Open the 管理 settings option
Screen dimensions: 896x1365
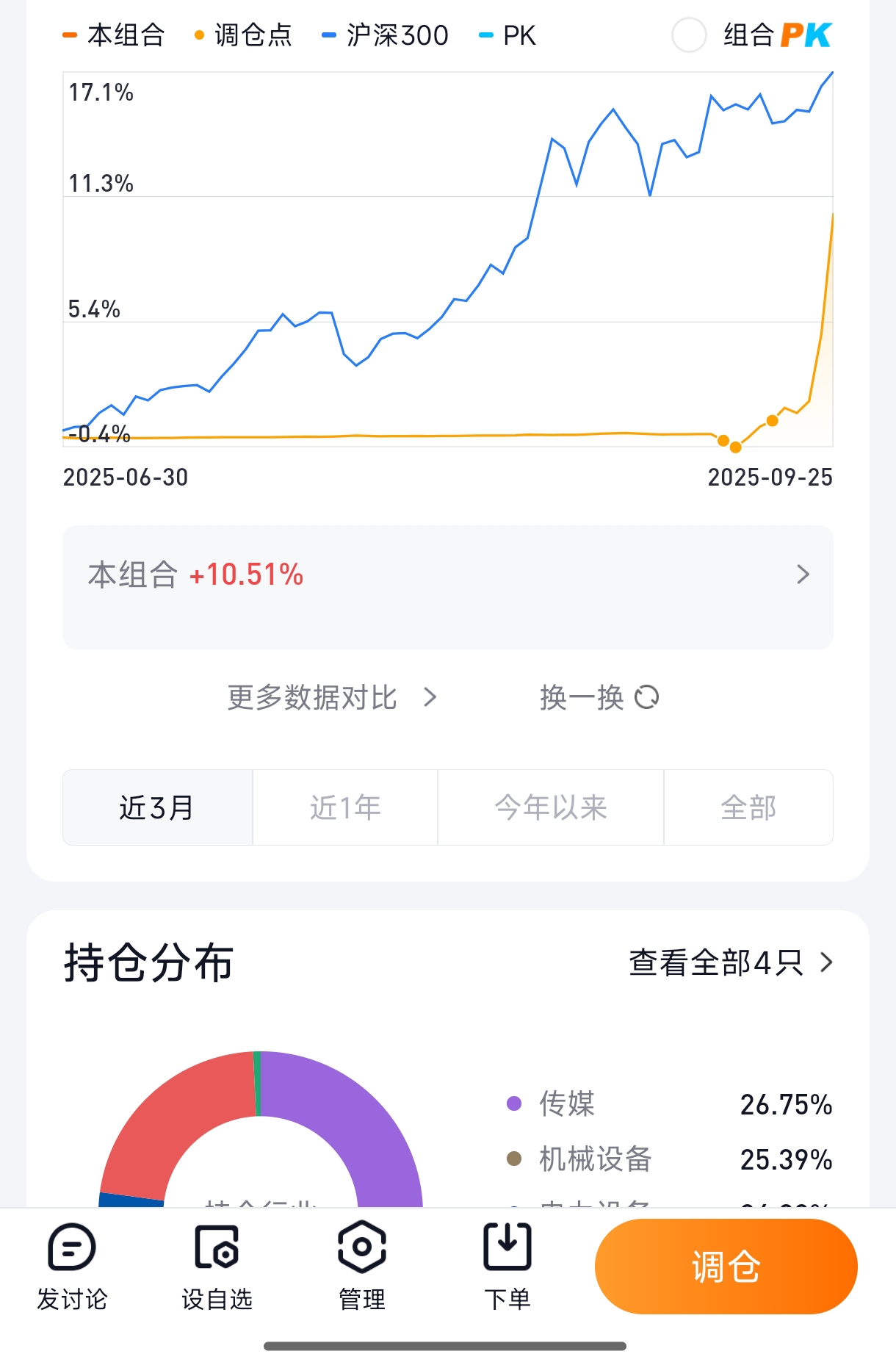[361, 1267]
